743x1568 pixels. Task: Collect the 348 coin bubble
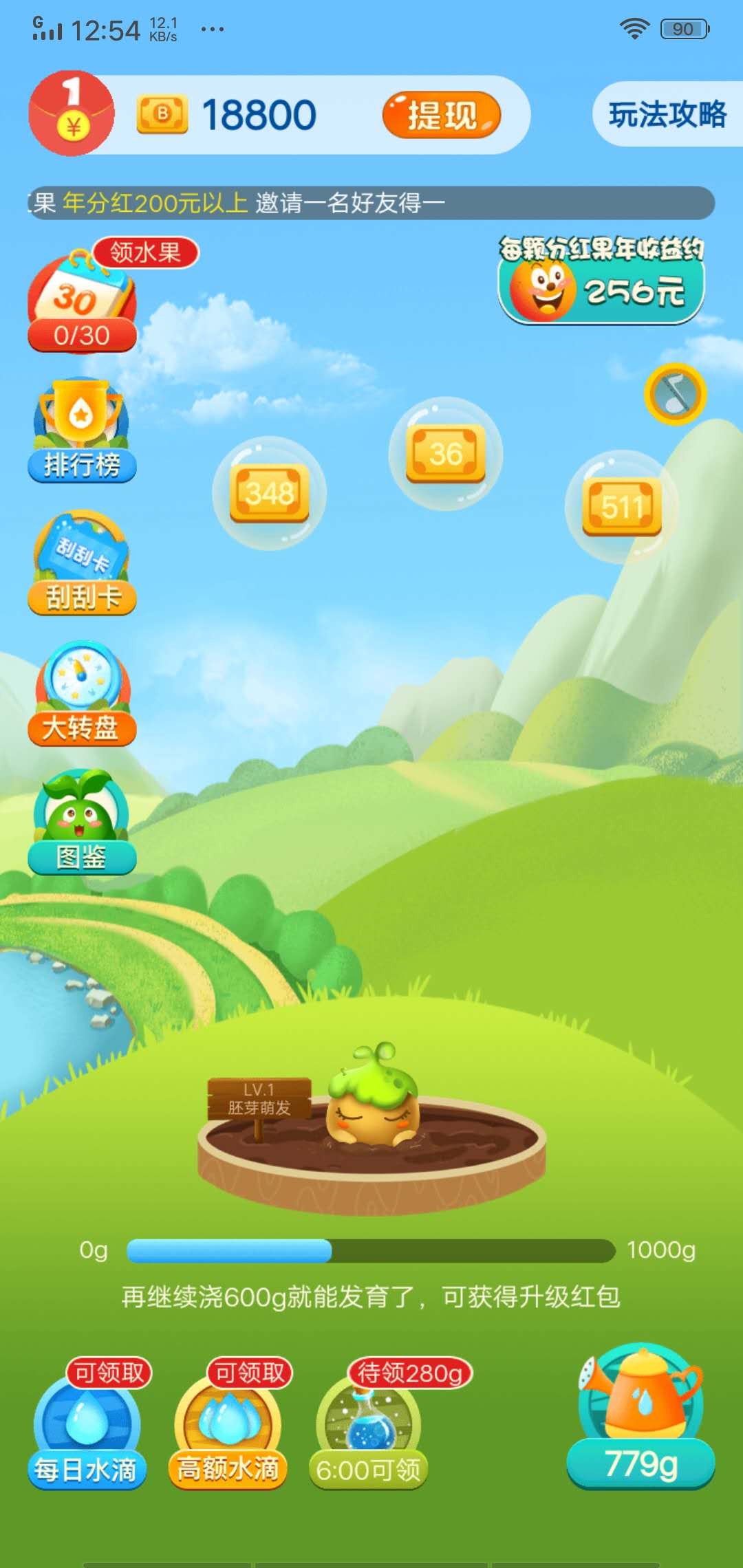tap(269, 493)
